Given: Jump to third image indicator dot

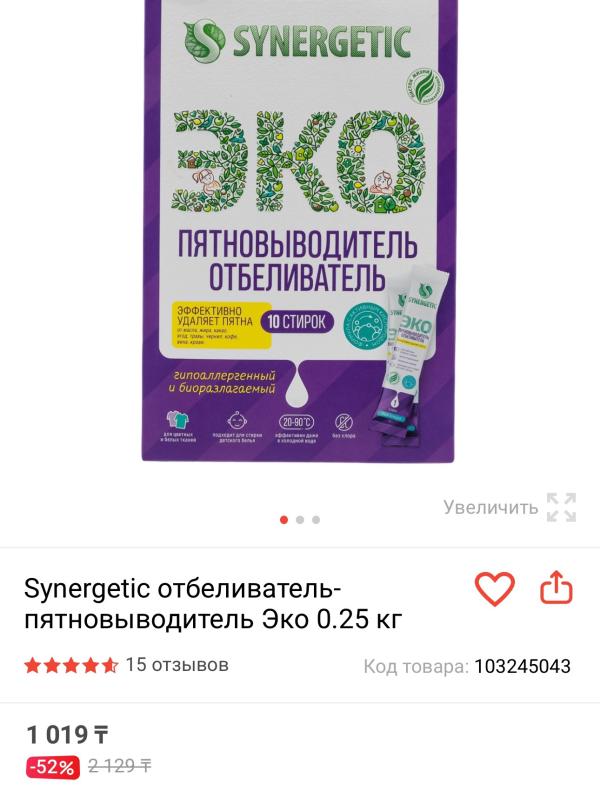Looking at the screenshot, I should [316, 520].
